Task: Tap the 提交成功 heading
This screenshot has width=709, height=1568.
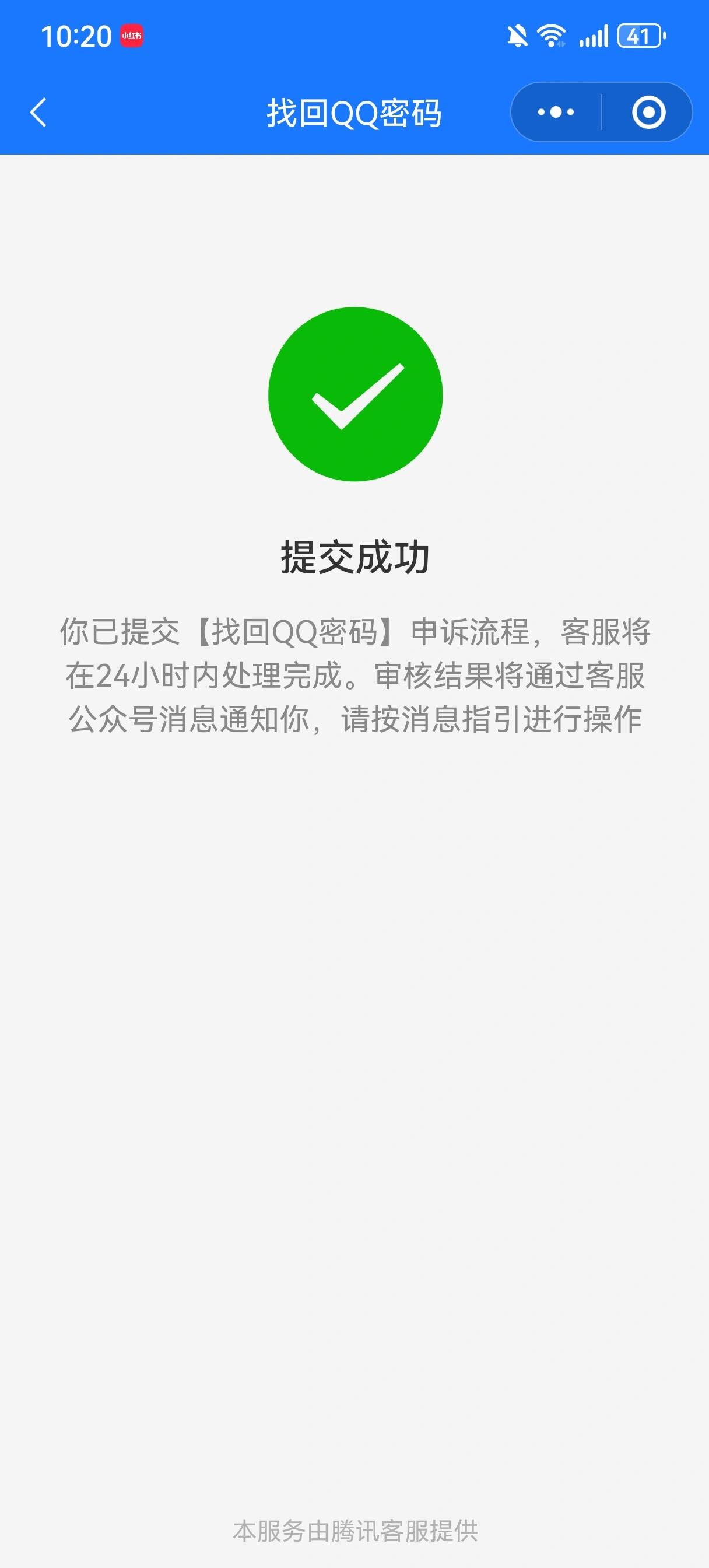Action: tap(354, 555)
